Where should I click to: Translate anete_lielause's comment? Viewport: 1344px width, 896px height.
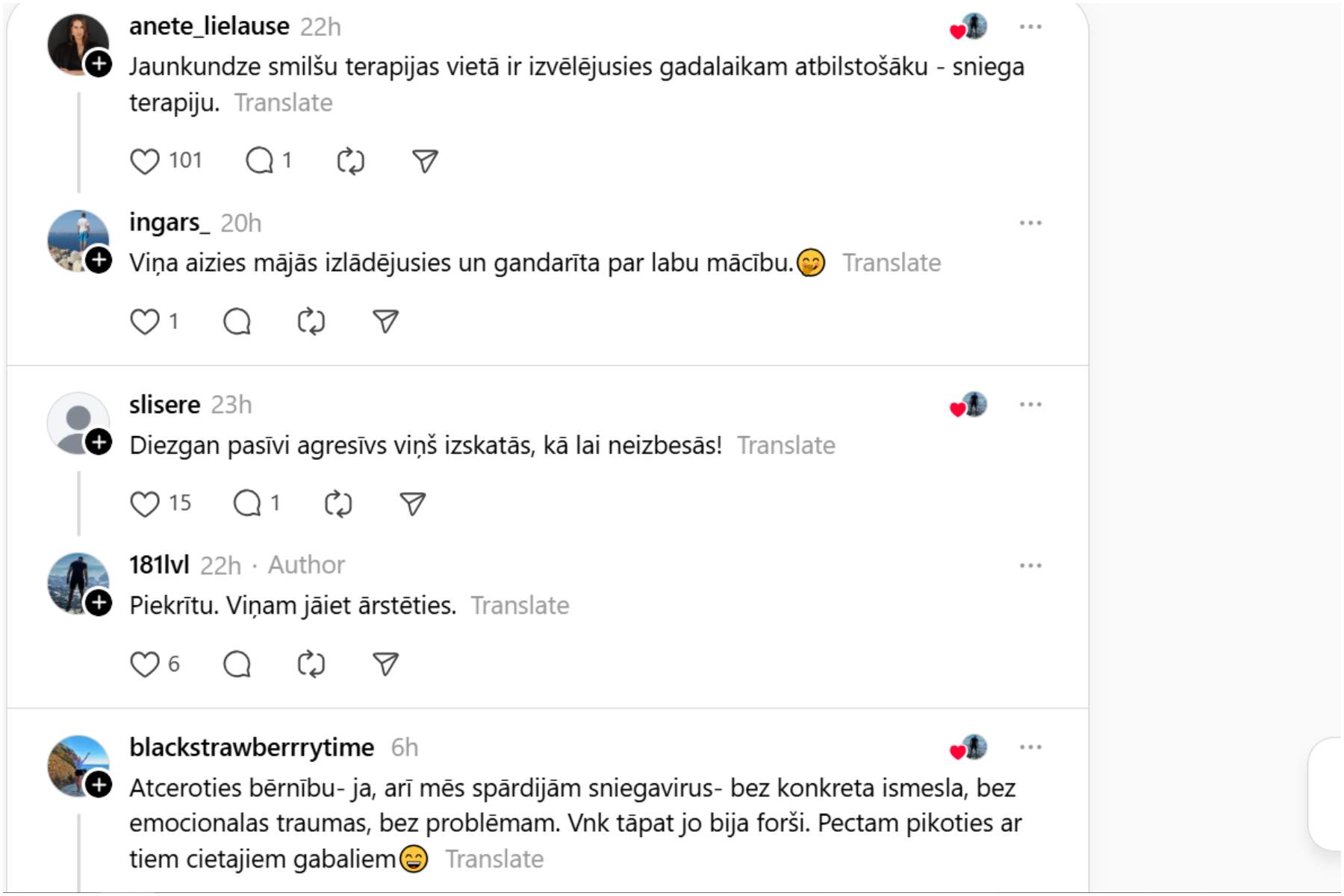[283, 103]
